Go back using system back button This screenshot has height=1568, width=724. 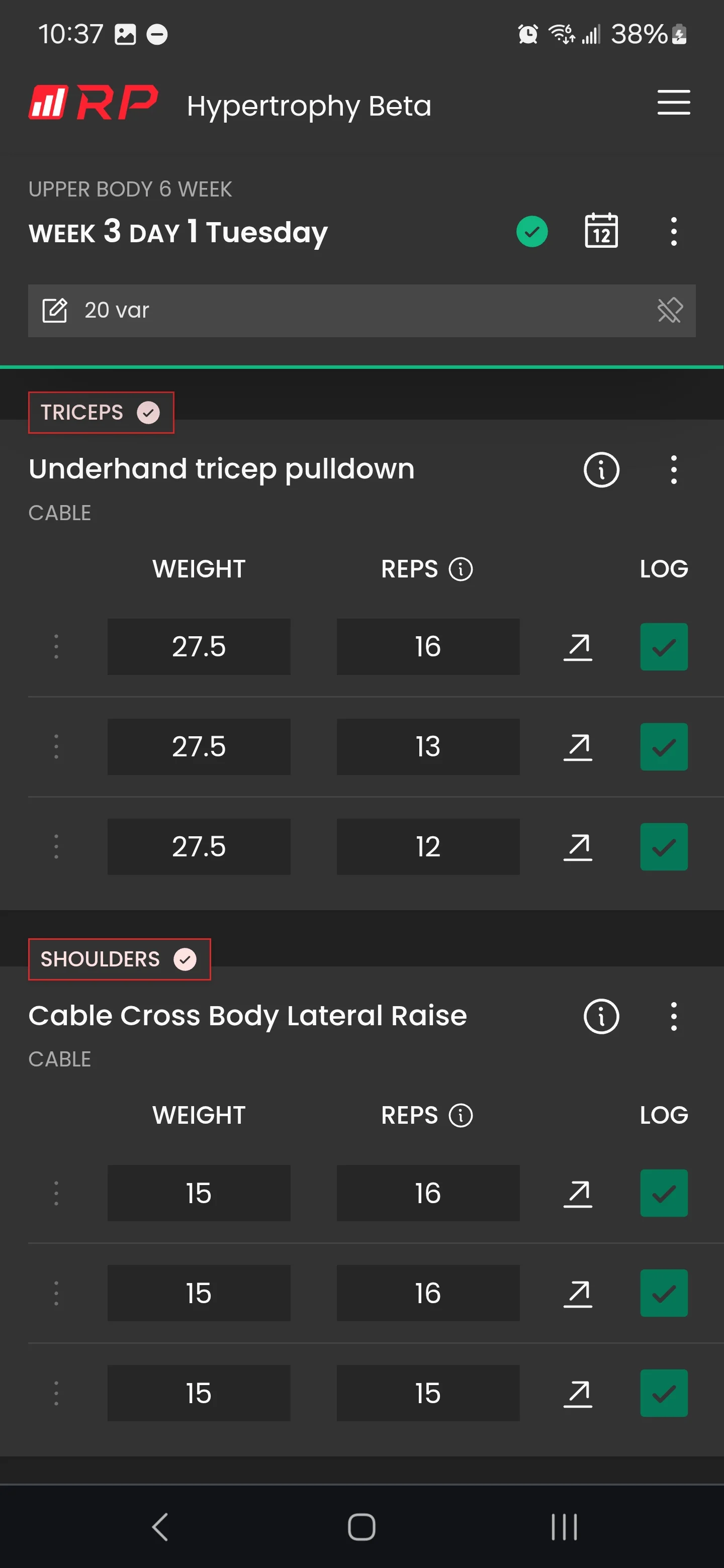(x=159, y=1527)
